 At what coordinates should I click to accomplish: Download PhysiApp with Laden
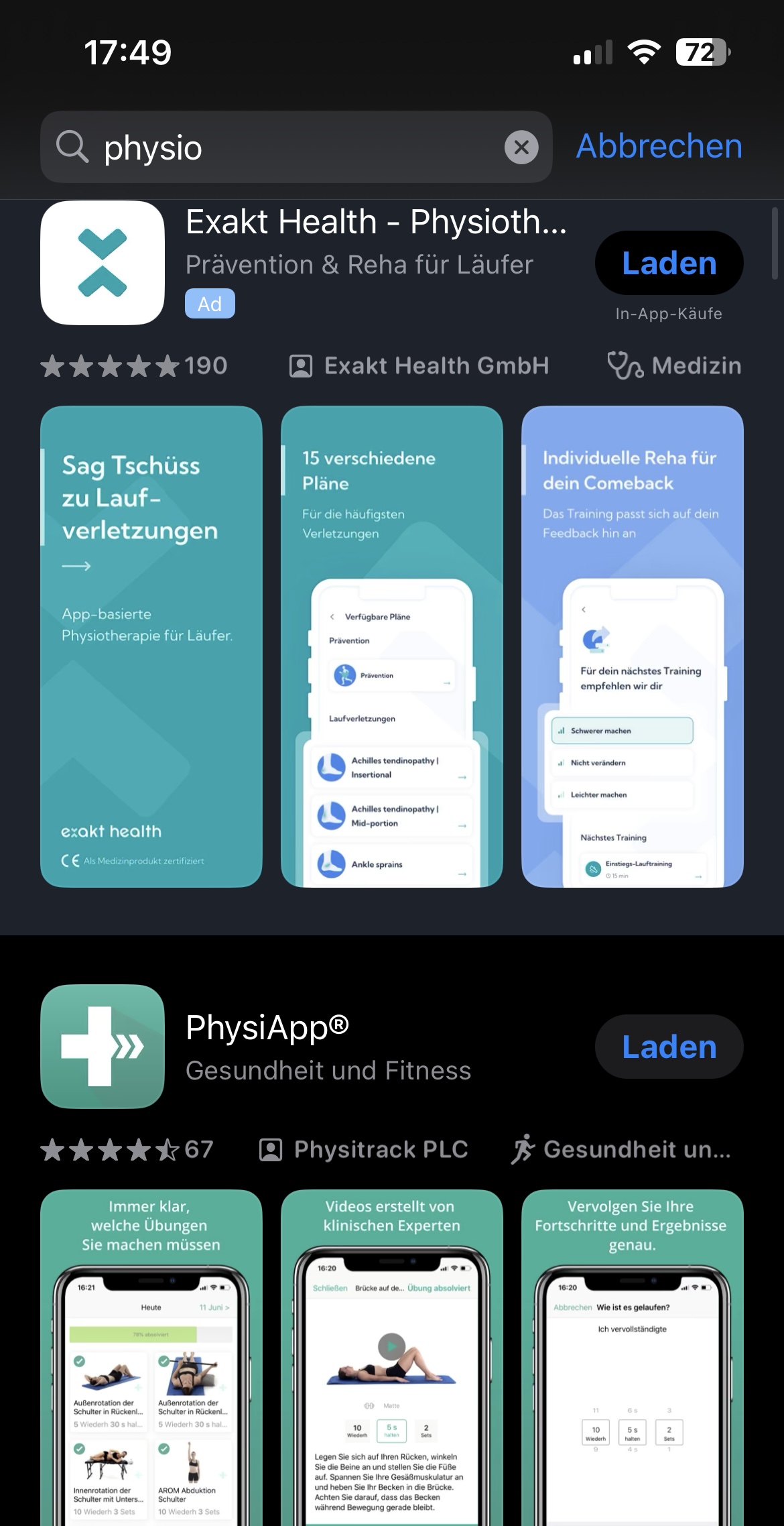coord(669,1047)
